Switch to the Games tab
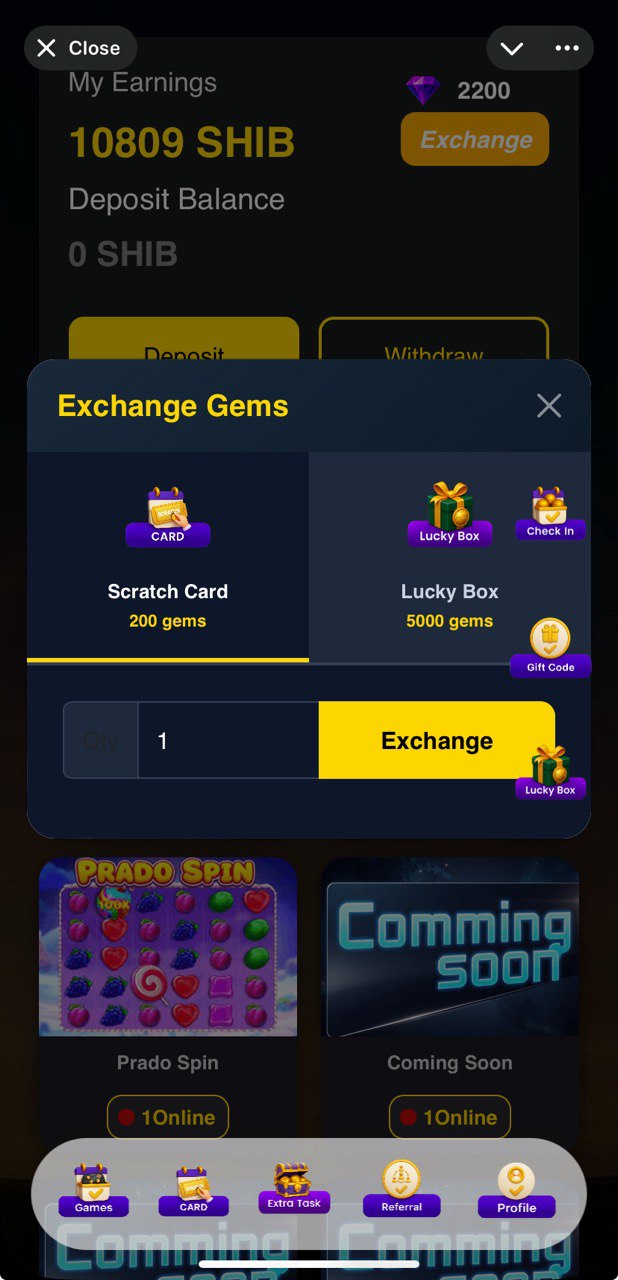Image resolution: width=618 pixels, height=1280 pixels. tap(93, 1189)
